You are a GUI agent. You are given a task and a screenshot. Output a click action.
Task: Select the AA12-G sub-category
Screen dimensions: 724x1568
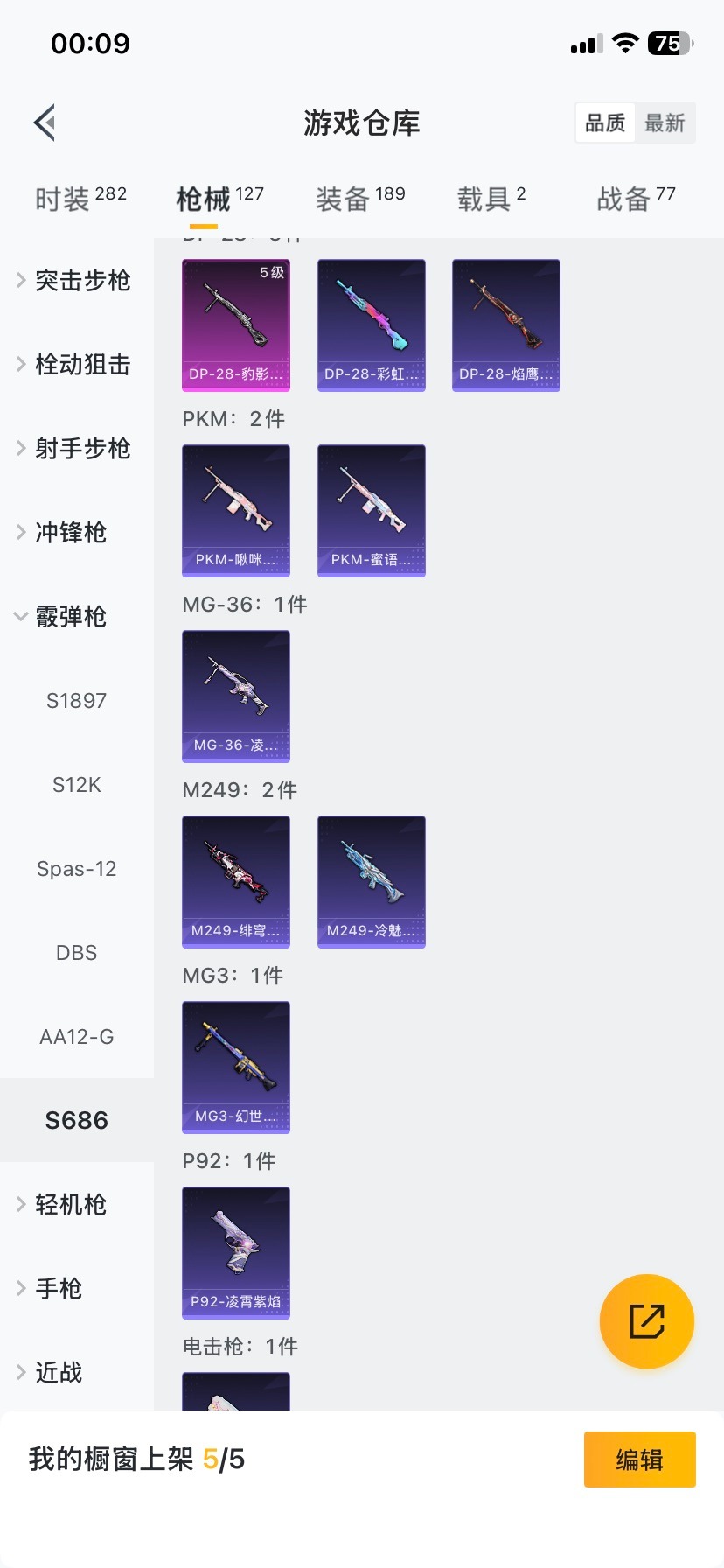pyautogui.click(x=77, y=1036)
